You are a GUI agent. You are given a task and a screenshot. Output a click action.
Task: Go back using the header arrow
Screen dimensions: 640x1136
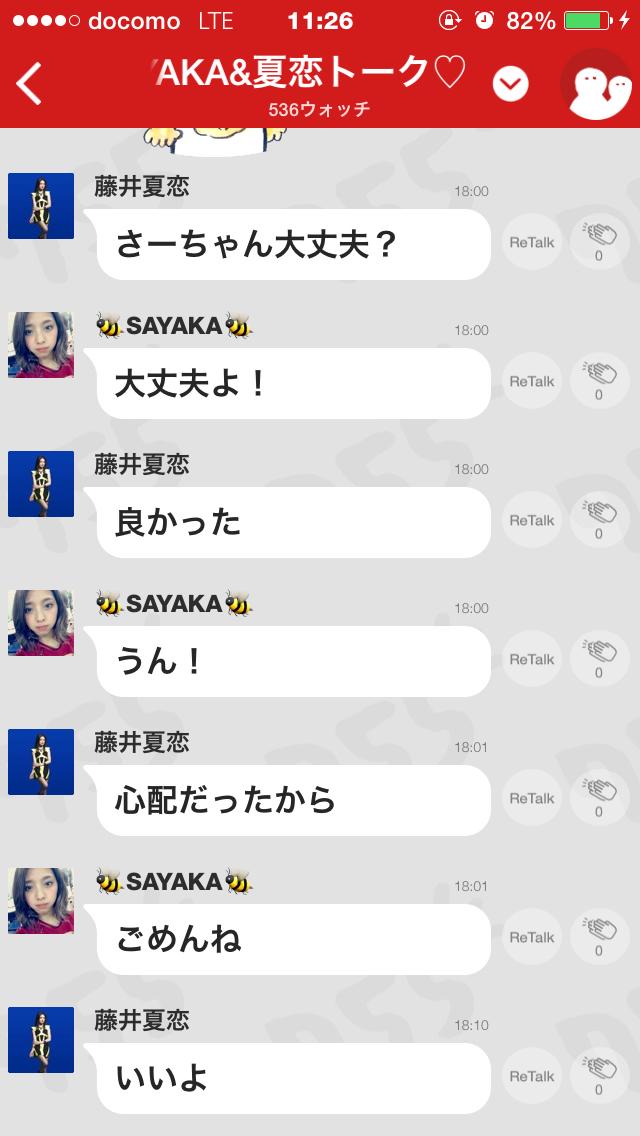[30, 84]
